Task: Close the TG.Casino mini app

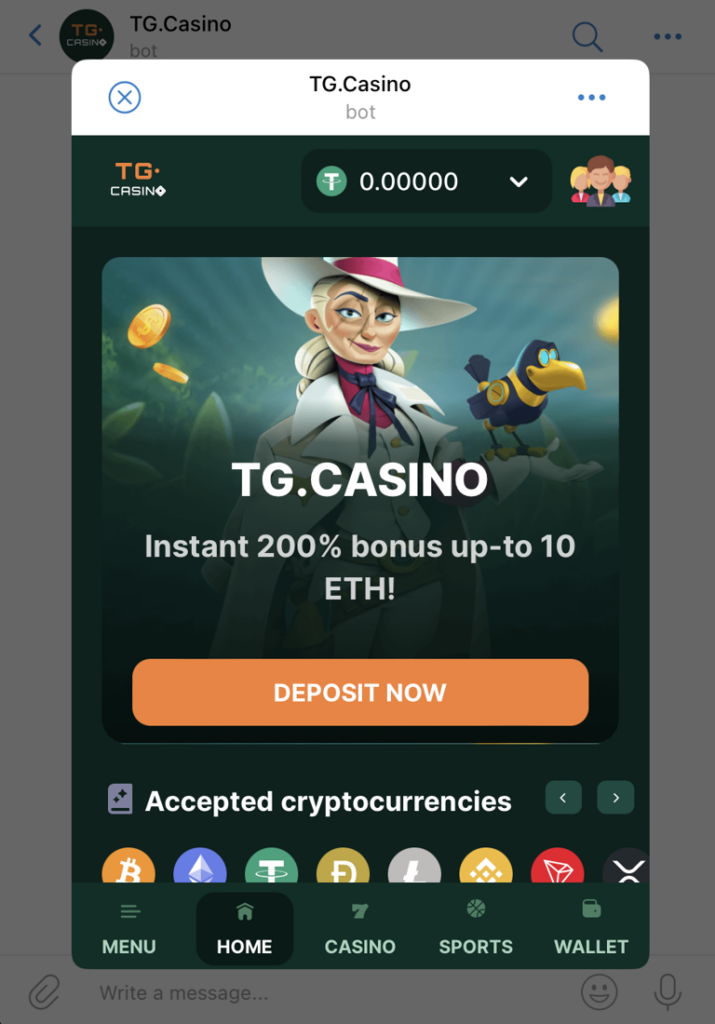Action: click(124, 97)
